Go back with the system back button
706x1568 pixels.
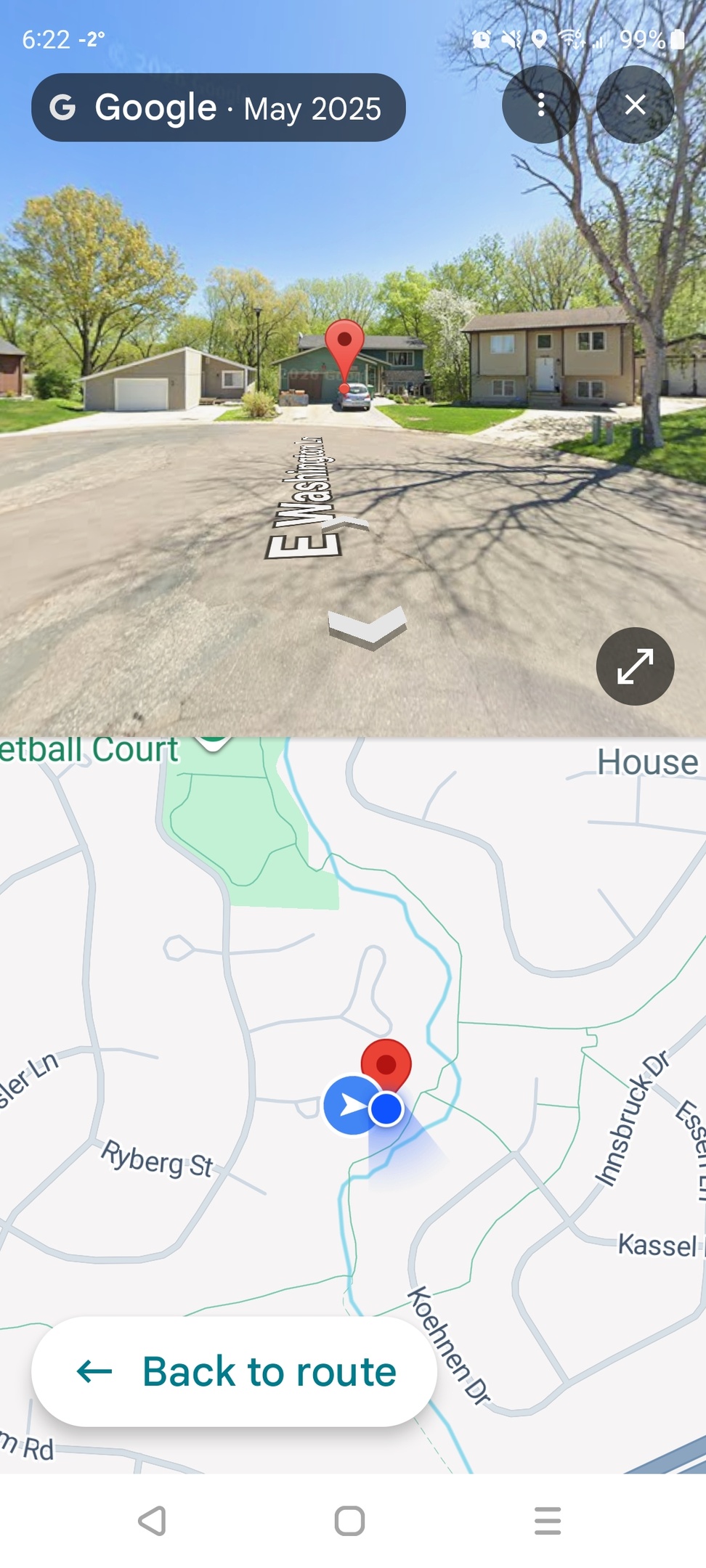click(153, 1521)
